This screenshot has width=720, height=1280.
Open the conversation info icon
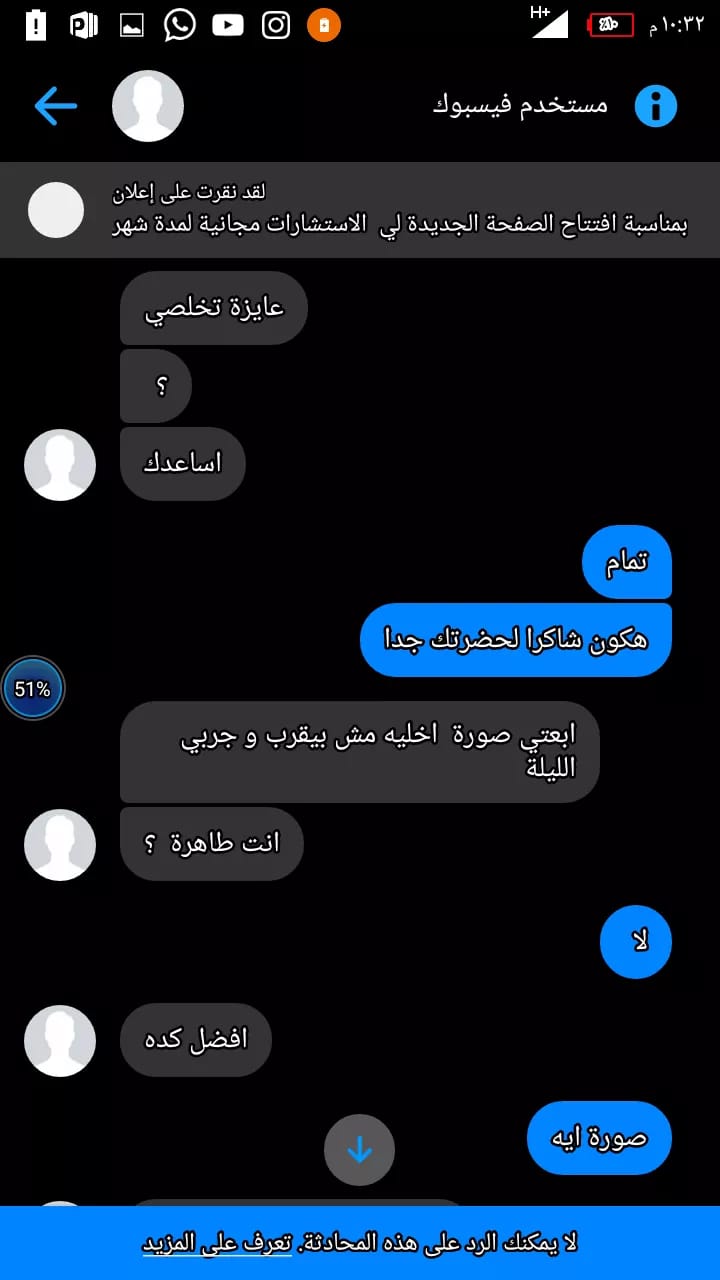pyautogui.click(x=656, y=106)
